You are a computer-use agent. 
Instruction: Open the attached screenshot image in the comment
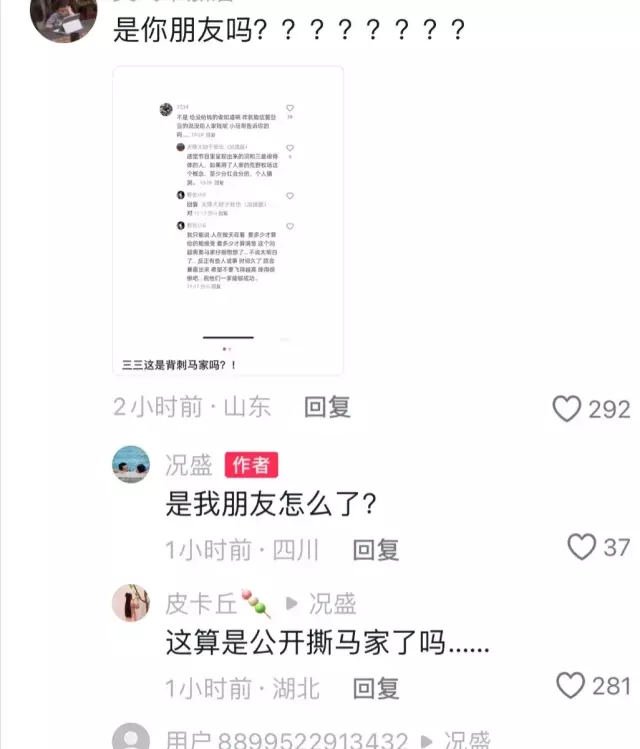point(228,220)
